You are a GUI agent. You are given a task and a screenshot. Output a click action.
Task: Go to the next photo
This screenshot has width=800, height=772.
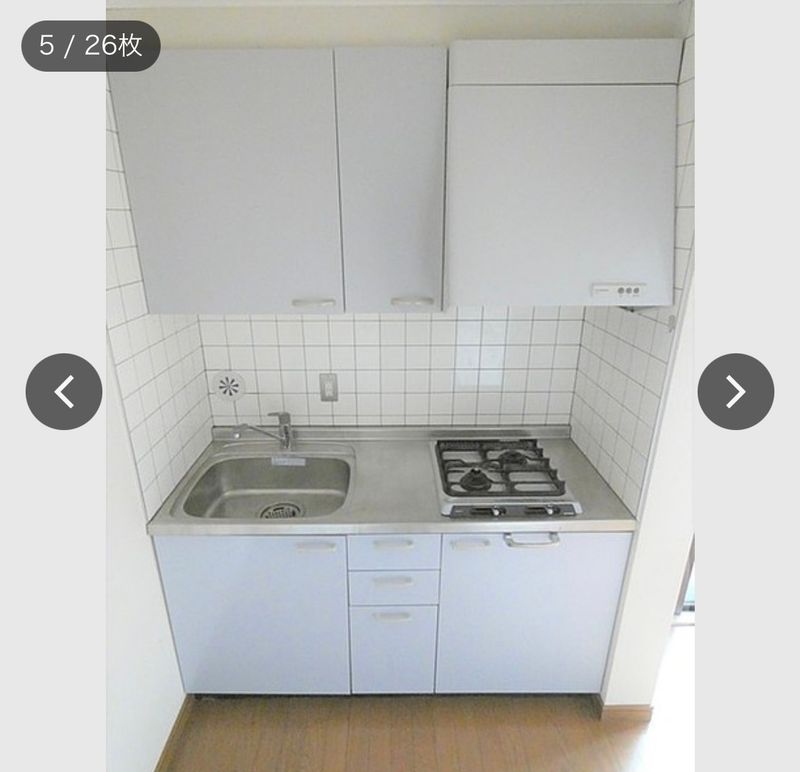click(x=735, y=392)
